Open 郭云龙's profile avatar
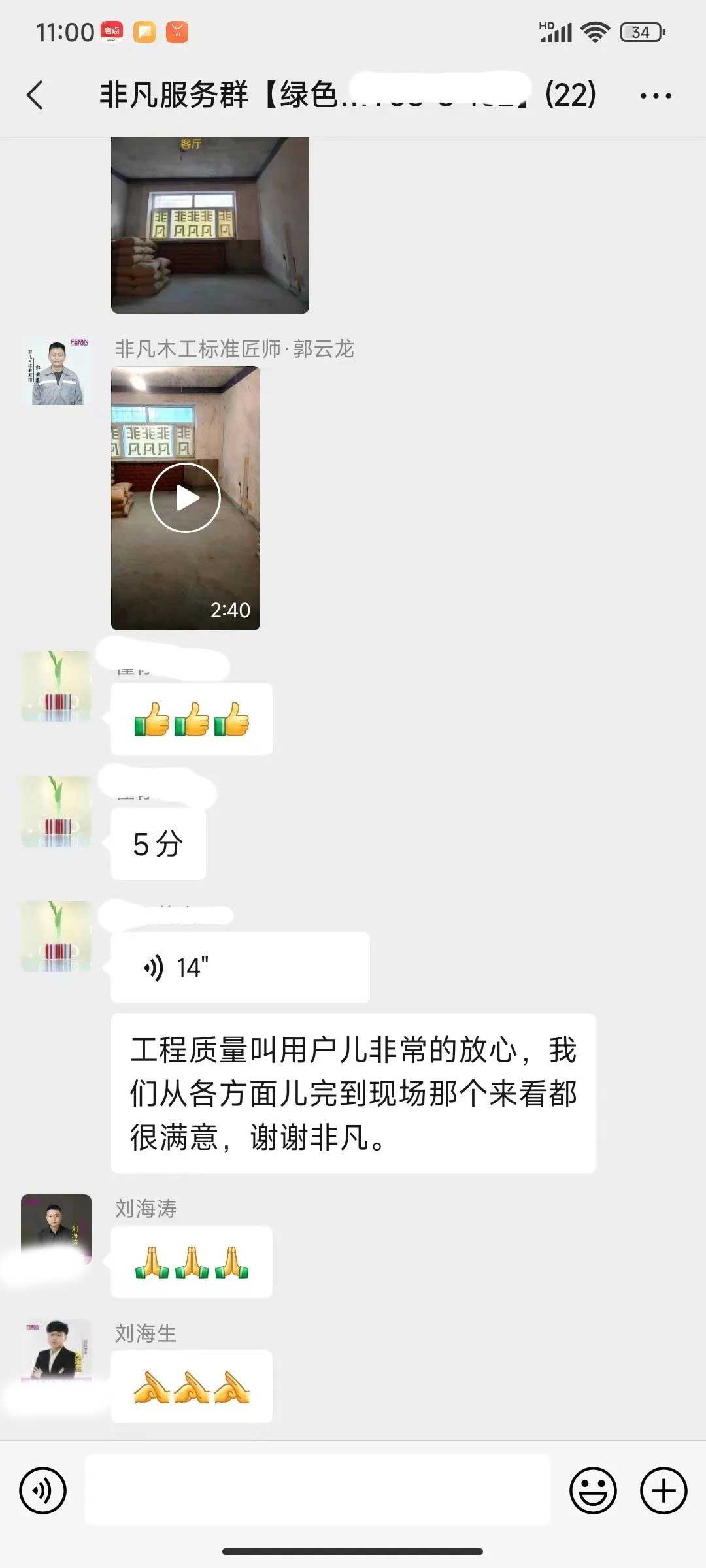 pos(56,372)
